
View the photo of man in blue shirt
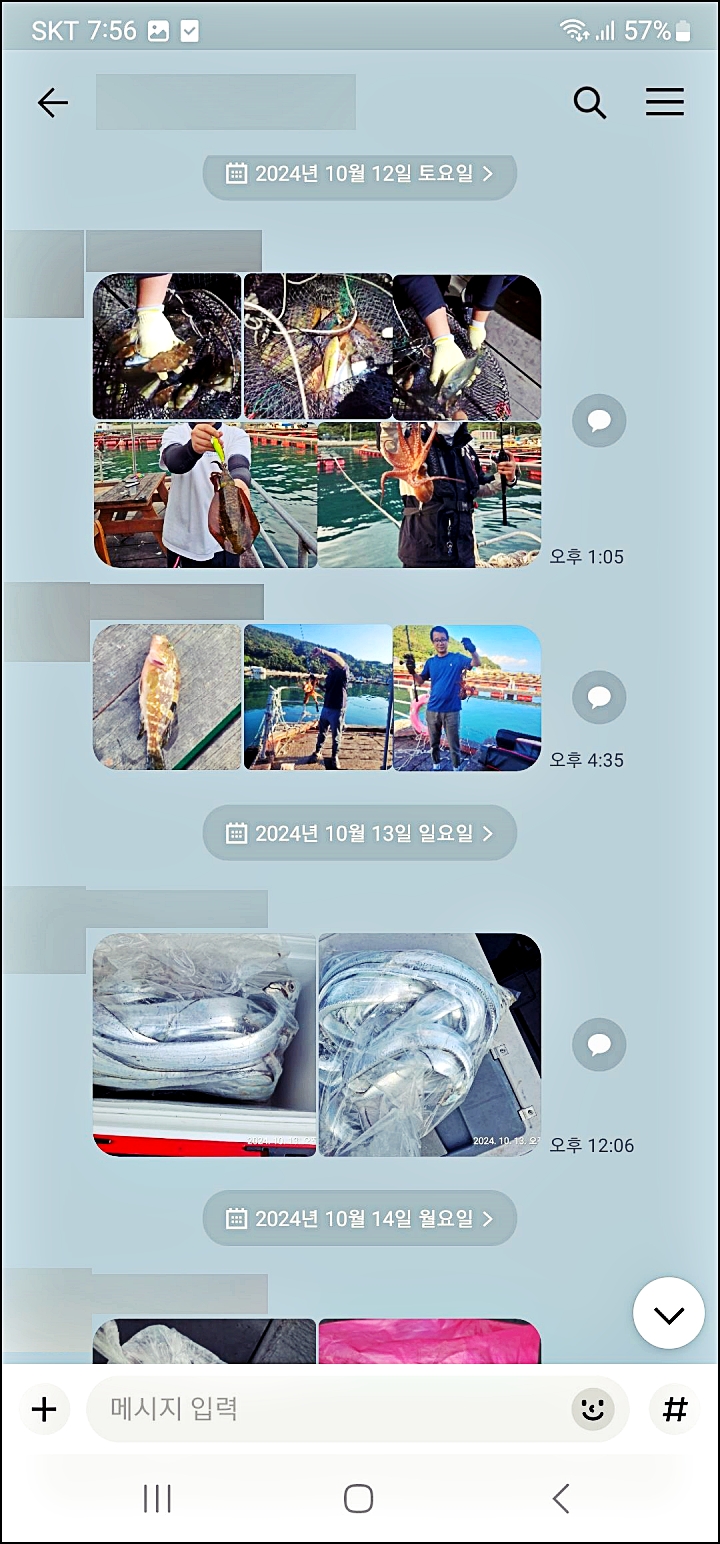click(467, 697)
